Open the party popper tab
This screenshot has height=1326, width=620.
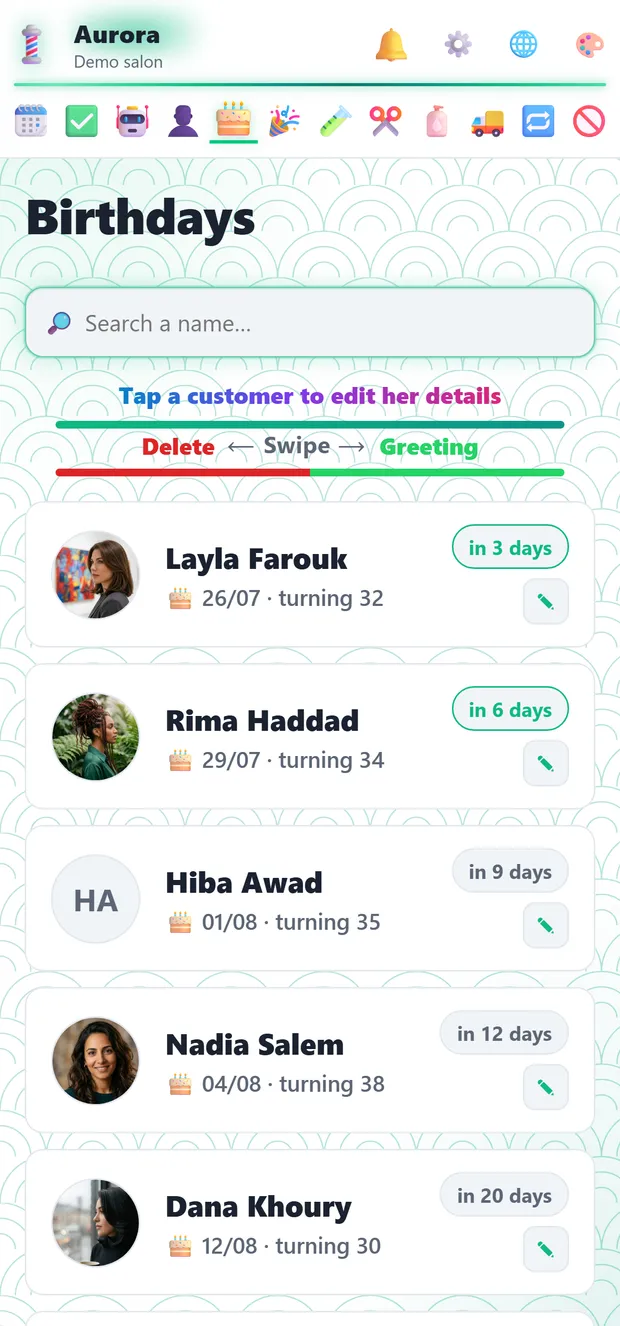point(284,122)
